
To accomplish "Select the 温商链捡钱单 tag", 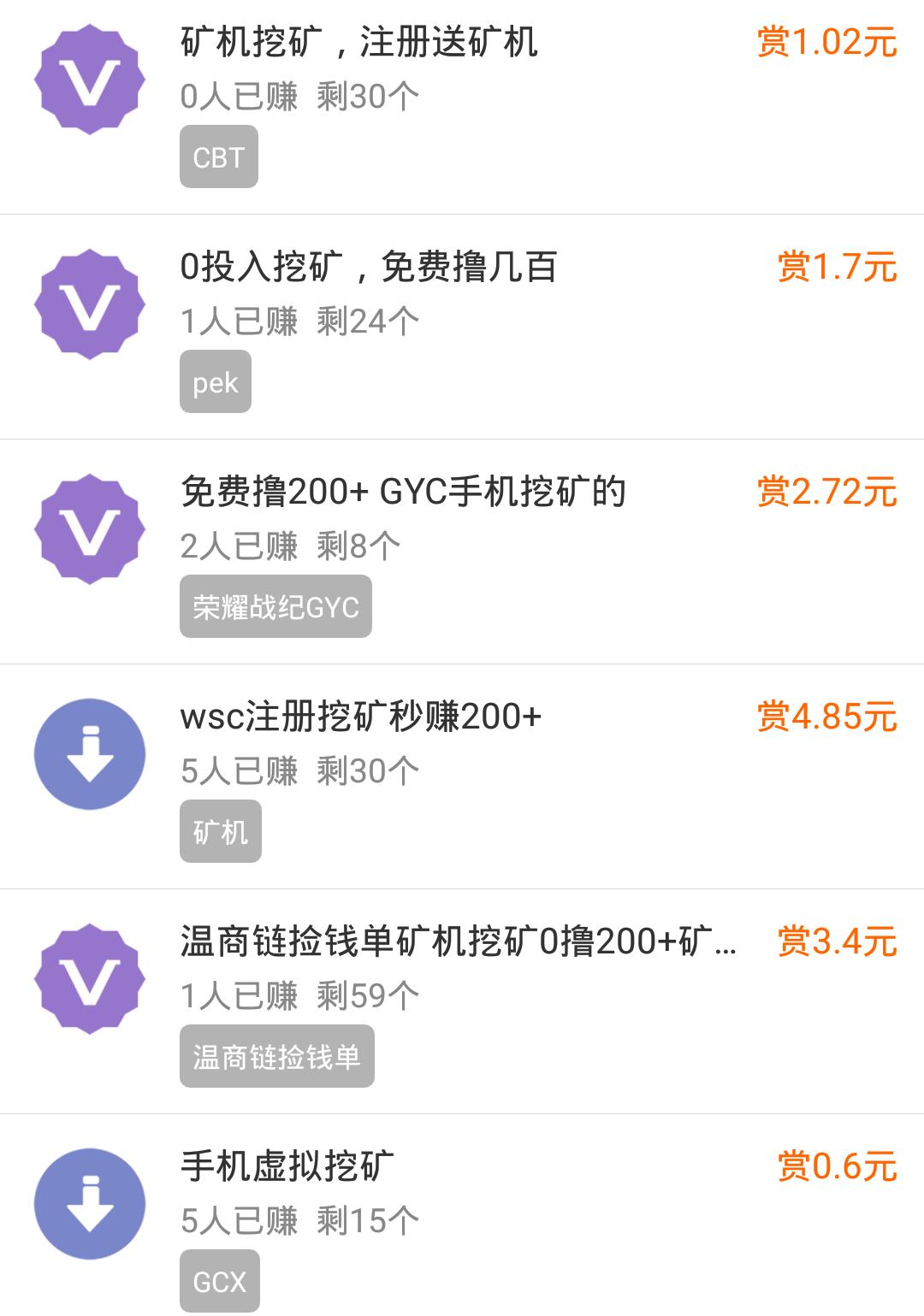I will [275, 1055].
